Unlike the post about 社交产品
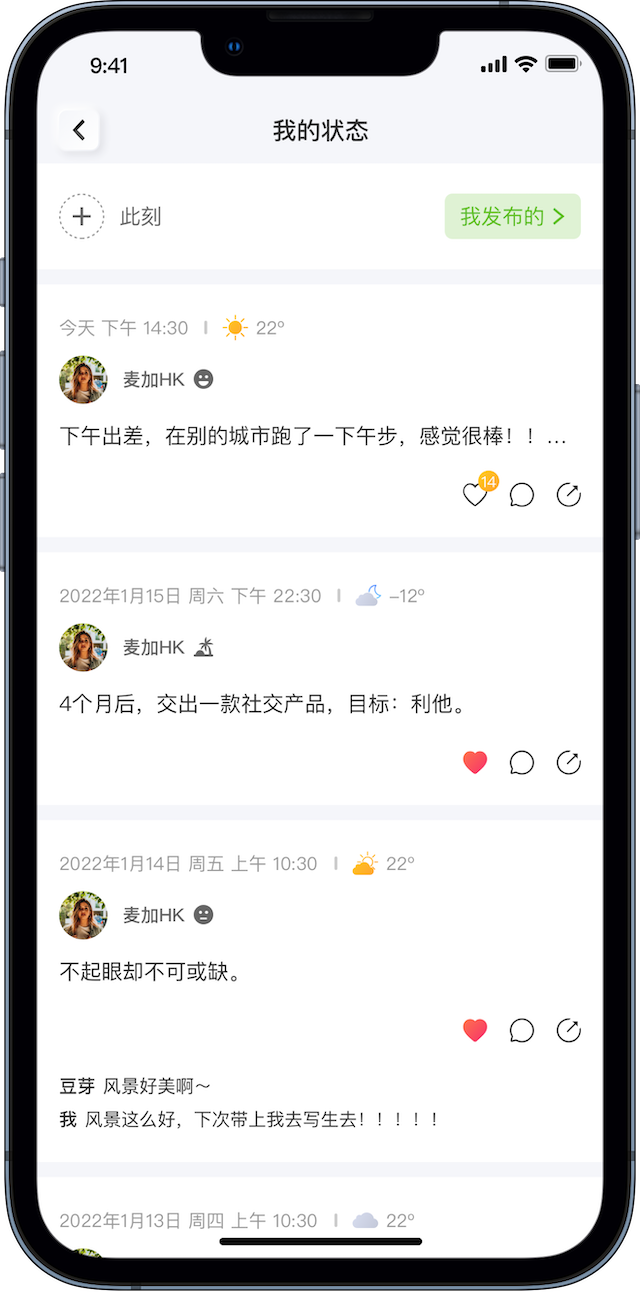This screenshot has height=1292, width=640. point(475,763)
